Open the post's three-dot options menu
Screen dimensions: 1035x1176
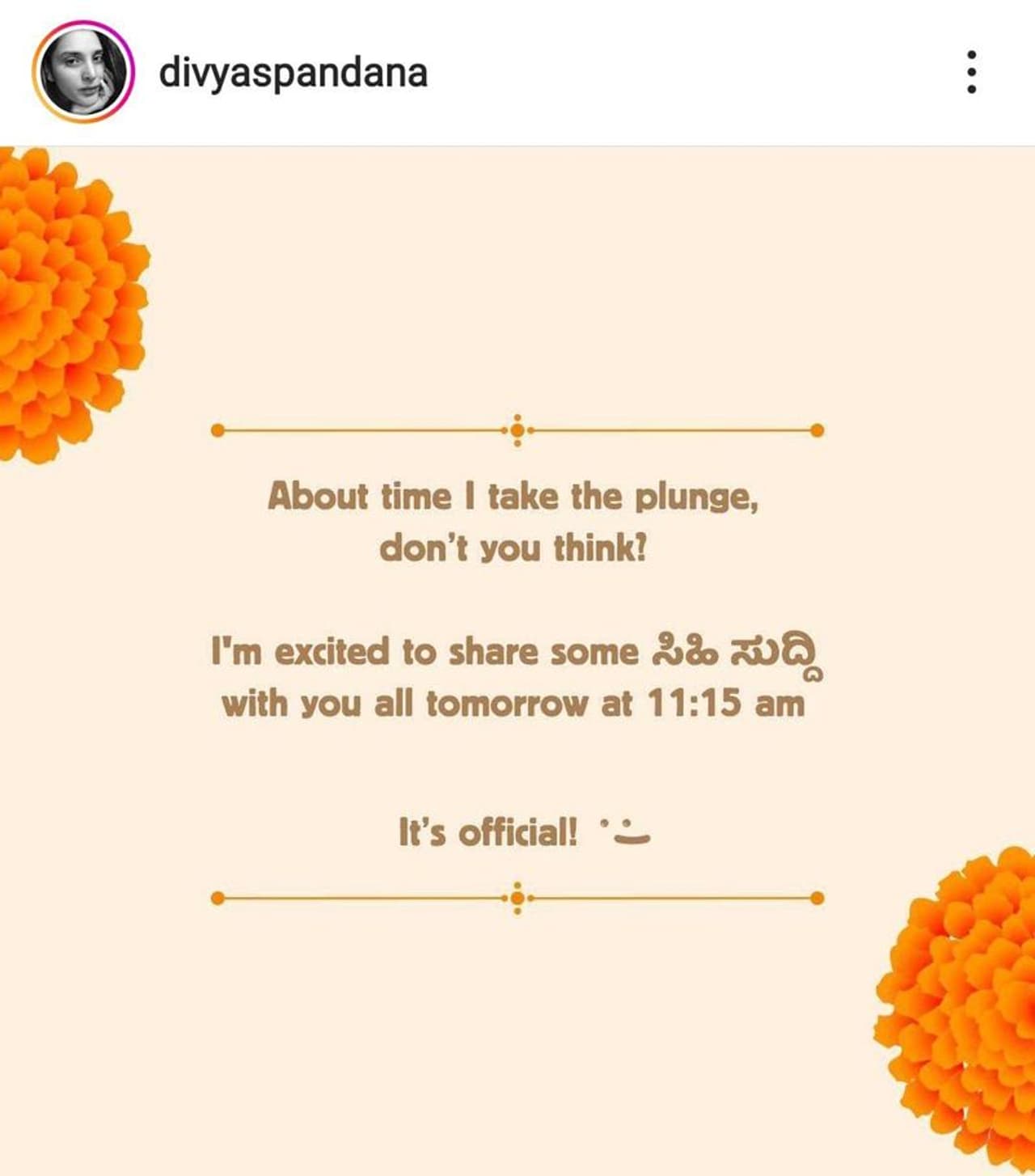(x=971, y=72)
